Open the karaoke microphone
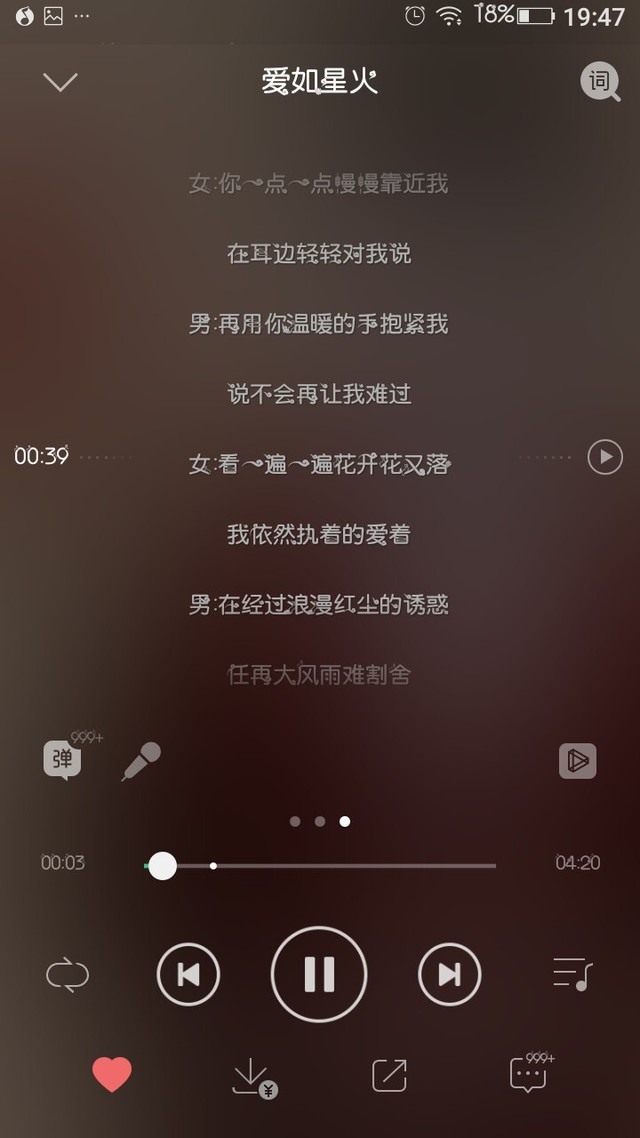 [141, 761]
